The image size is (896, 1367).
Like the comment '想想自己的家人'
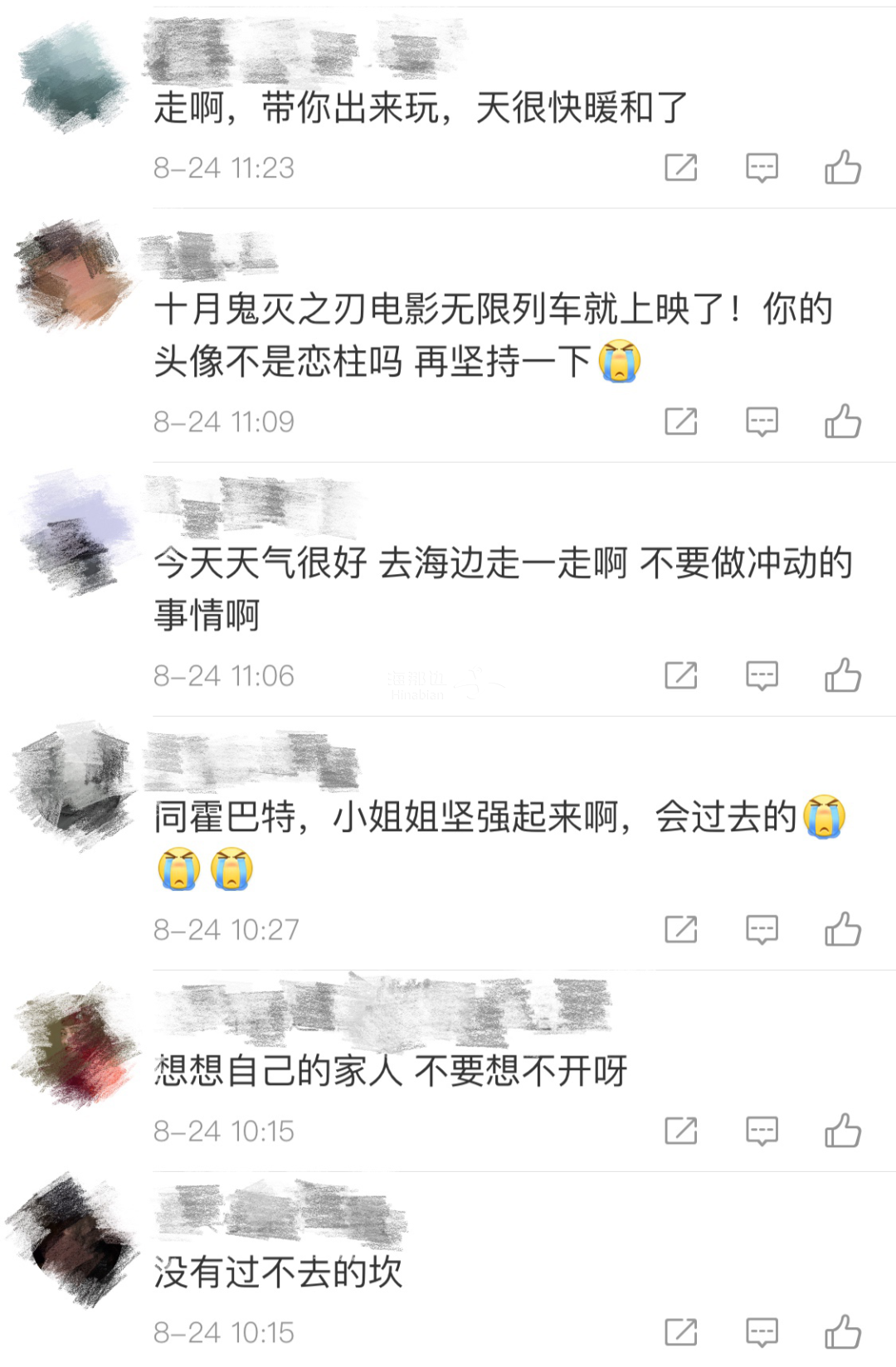click(x=842, y=1131)
